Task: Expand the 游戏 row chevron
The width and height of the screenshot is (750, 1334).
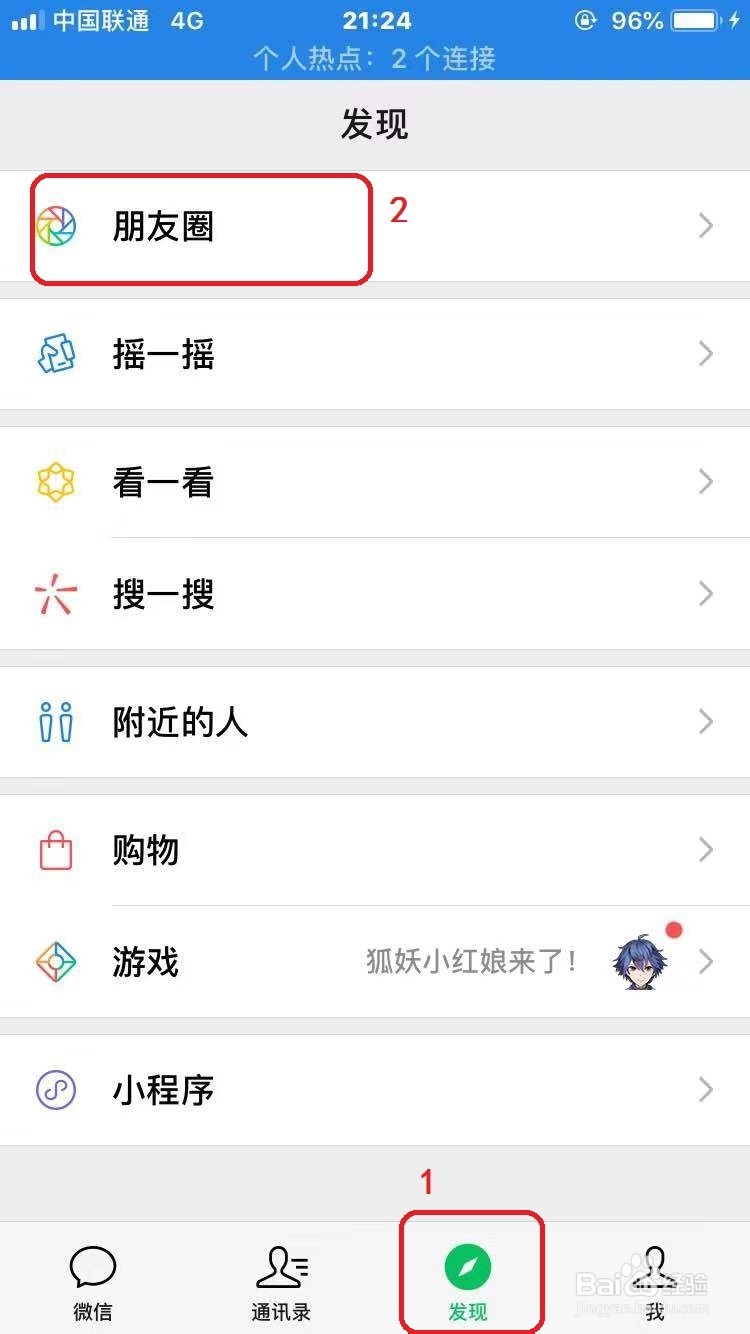Action: coord(705,962)
